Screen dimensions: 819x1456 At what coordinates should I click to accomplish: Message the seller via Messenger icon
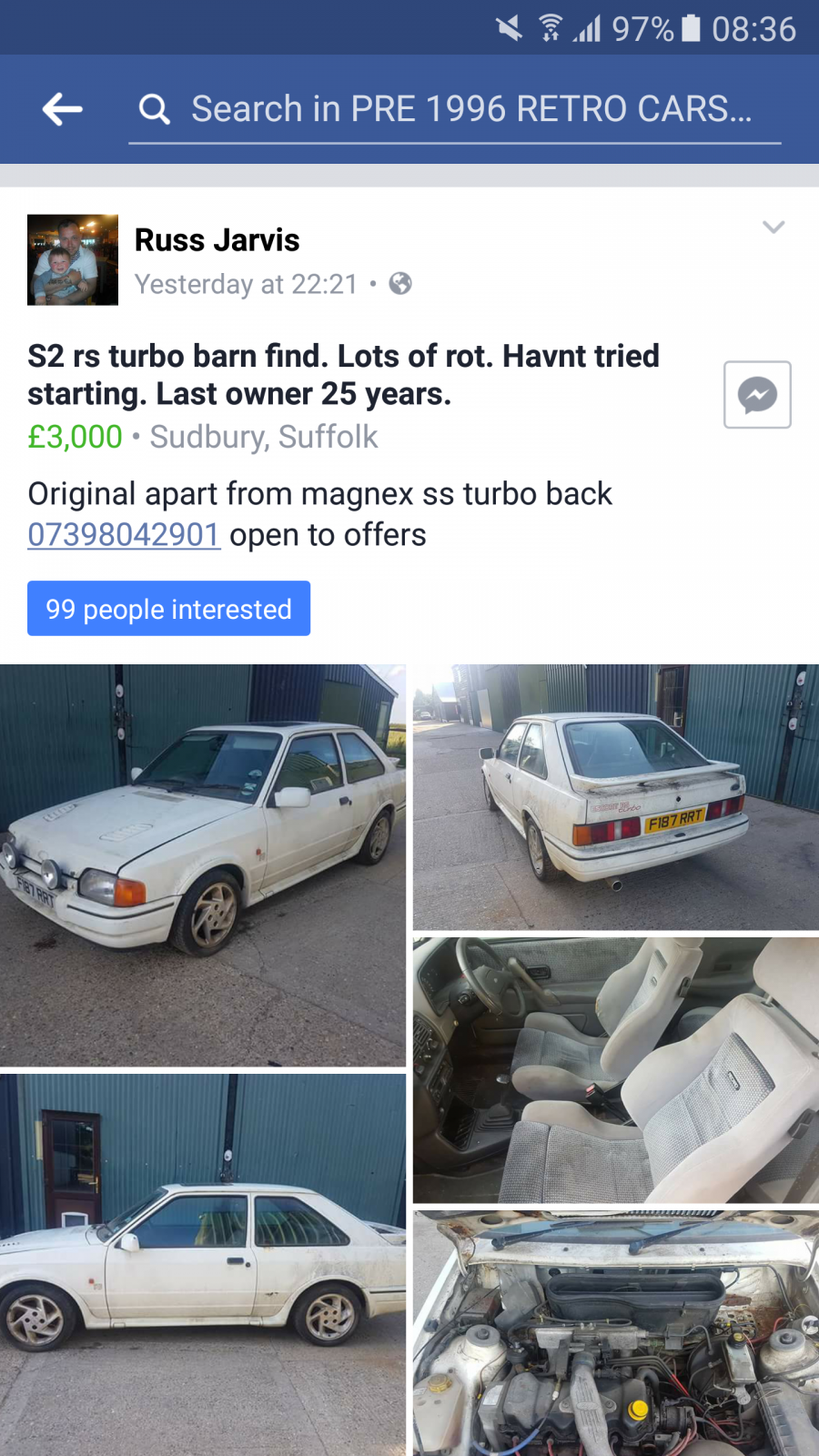pos(757,395)
